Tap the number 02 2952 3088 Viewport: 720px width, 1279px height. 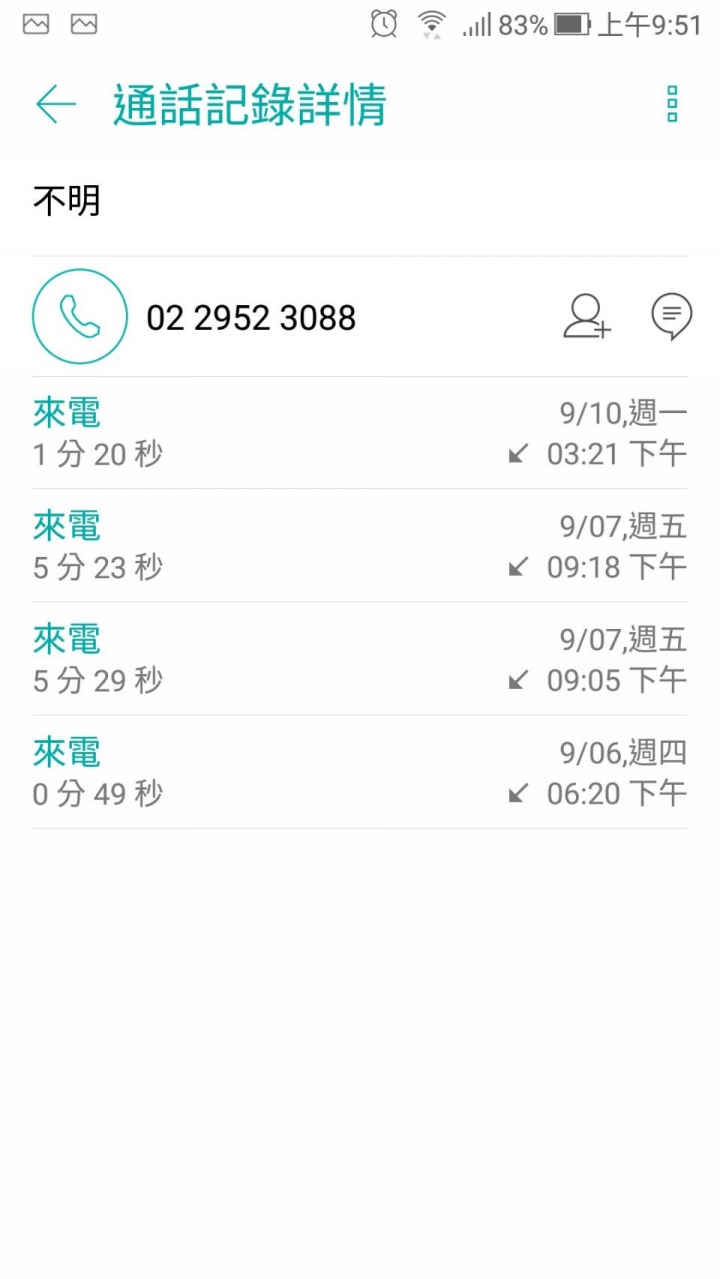pos(251,318)
